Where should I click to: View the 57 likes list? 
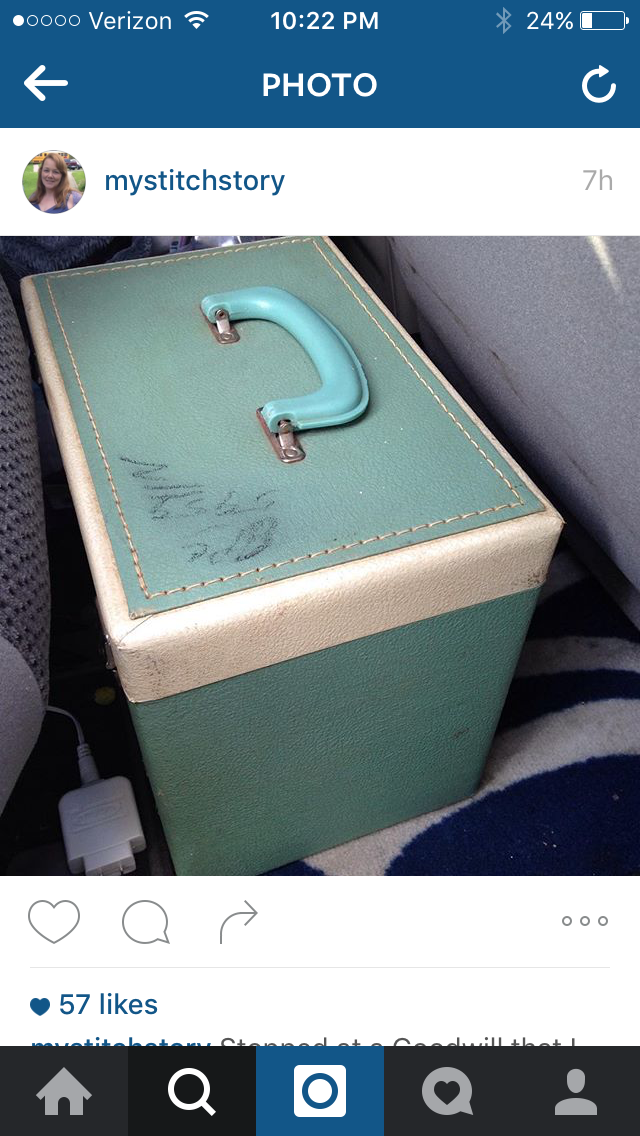click(107, 1004)
